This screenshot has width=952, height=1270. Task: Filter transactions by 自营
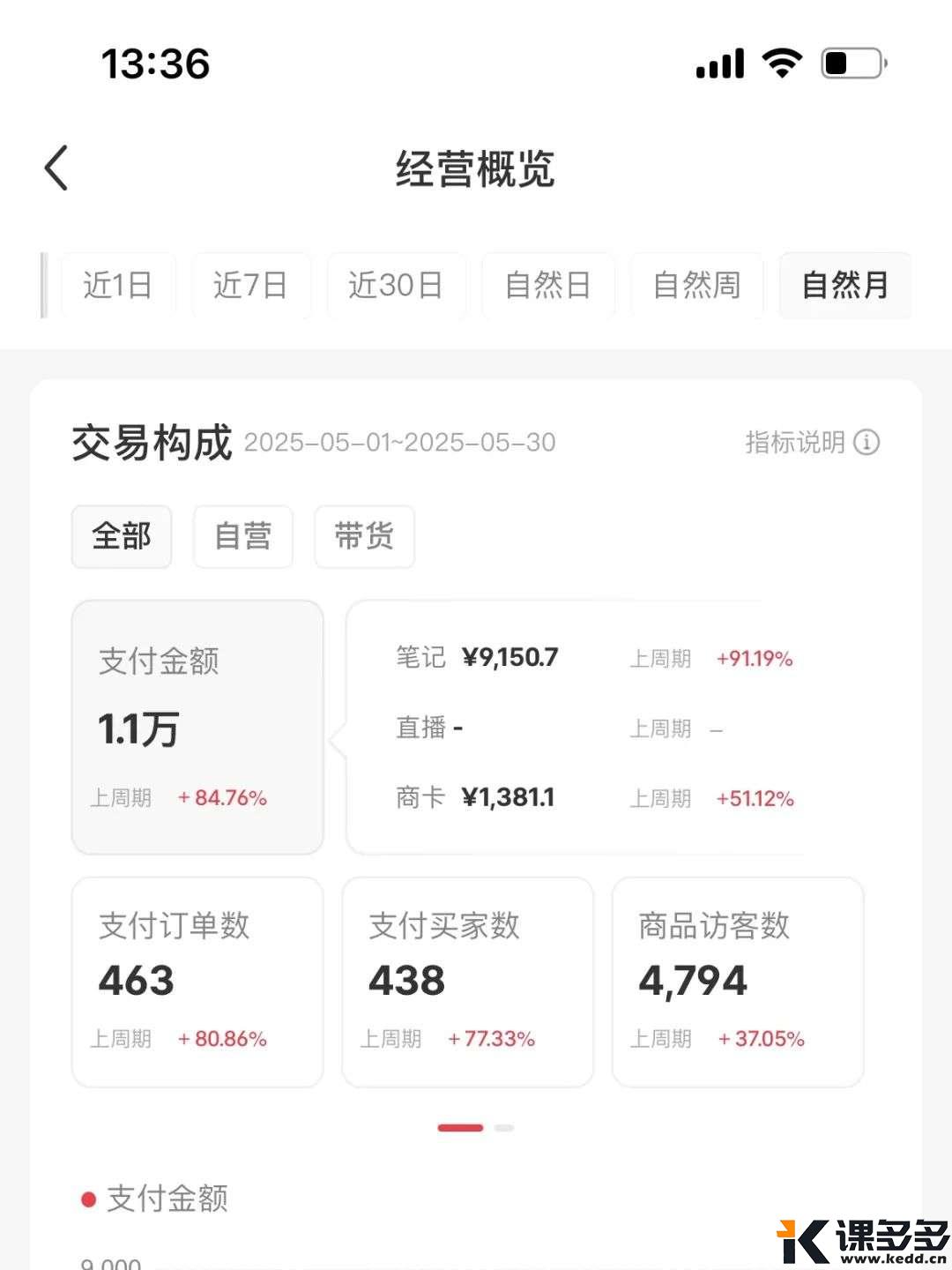pyautogui.click(x=243, y=536)
